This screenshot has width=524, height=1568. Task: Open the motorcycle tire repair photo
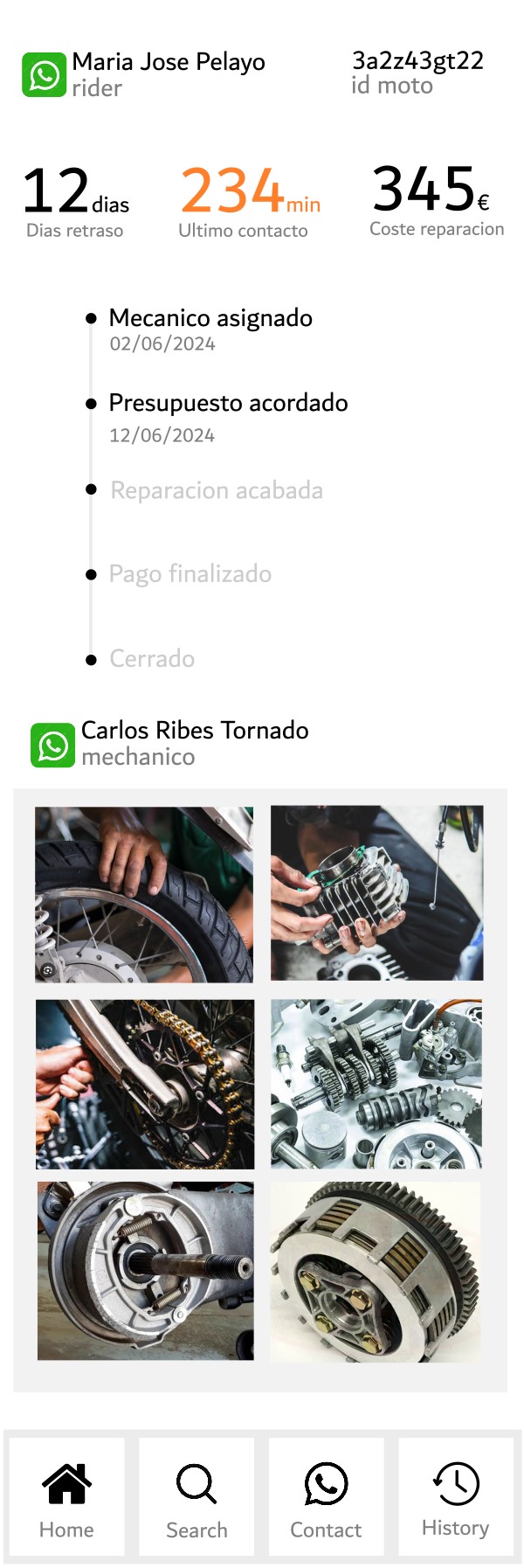pyautogui.click(x=144, y=894)
